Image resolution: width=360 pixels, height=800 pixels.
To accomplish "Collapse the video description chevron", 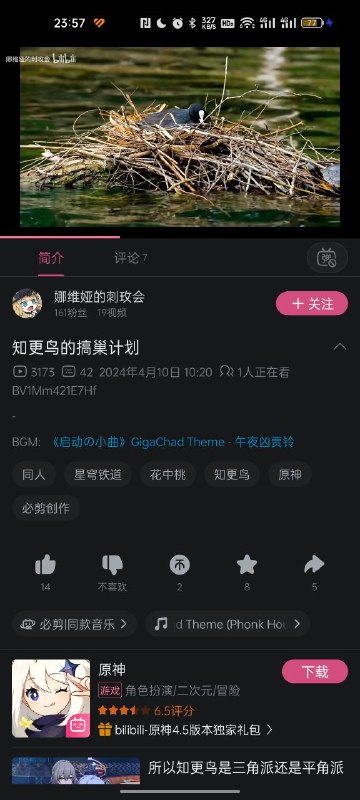I will [340, 347].
